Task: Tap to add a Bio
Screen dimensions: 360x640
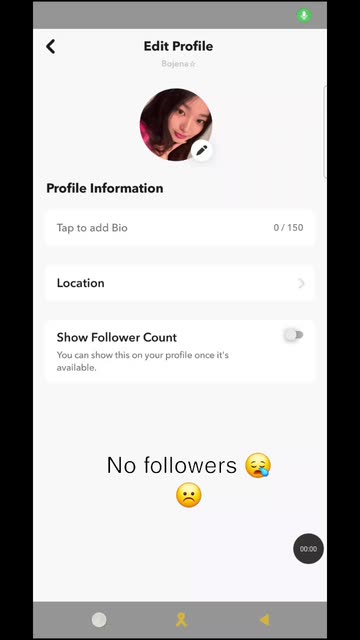Action: click(180, 228)
